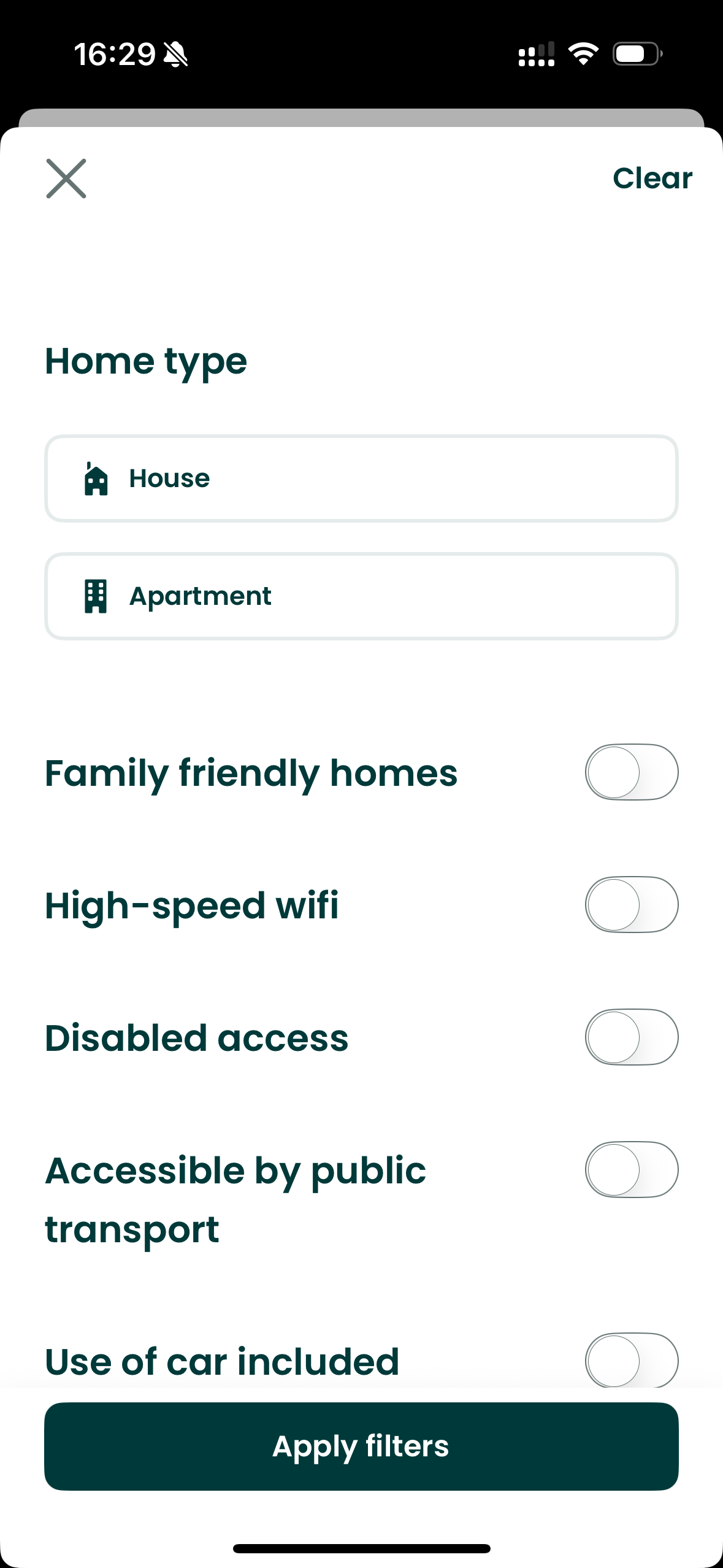Tap Clear to reset filters
The height and width of the screenshot is (1568, 723).
[652, 179]
